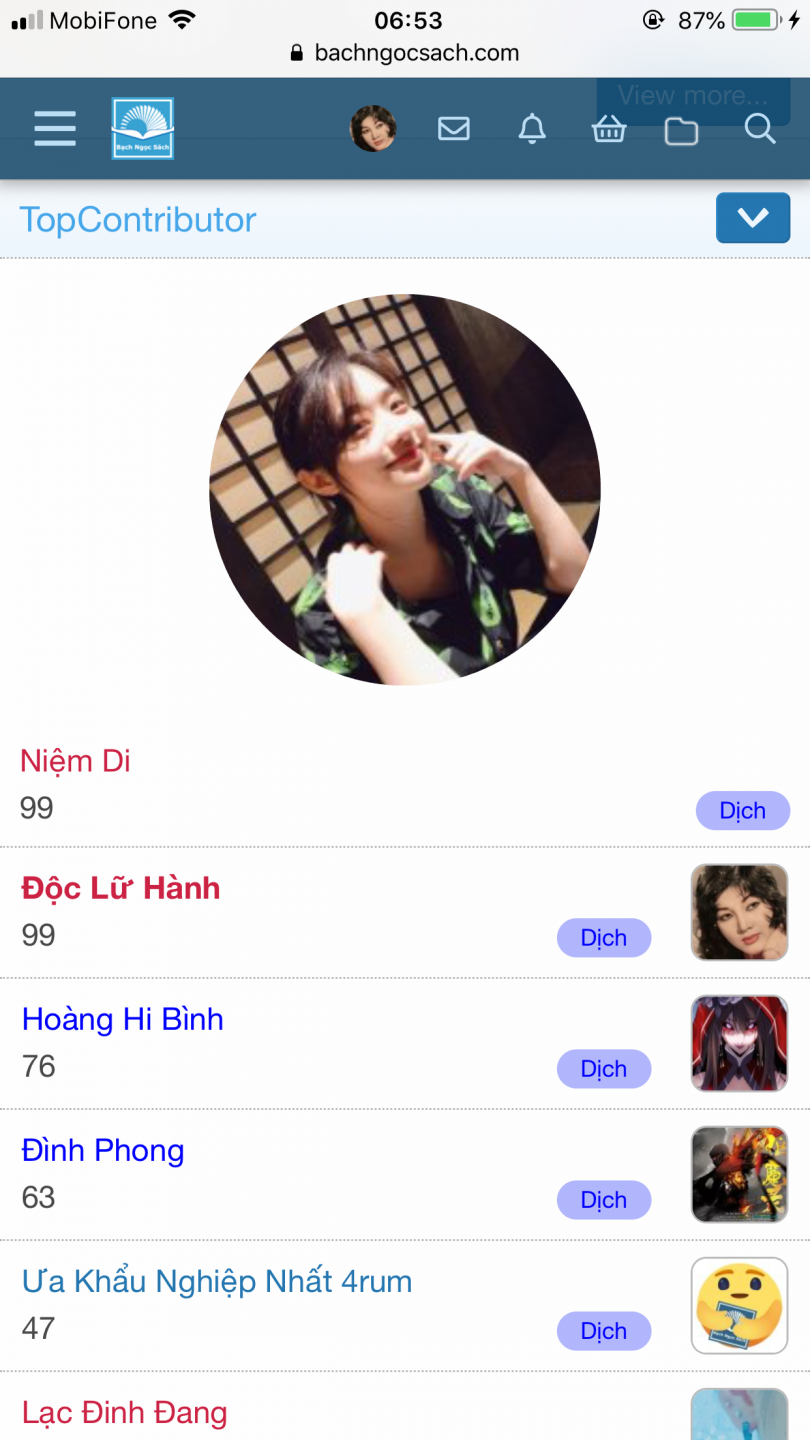The width and height of the screenshot is (810, 1440).
Task: Expand the TopContributor dropdown
Action: pyautogui.click(x=752, y=218)
